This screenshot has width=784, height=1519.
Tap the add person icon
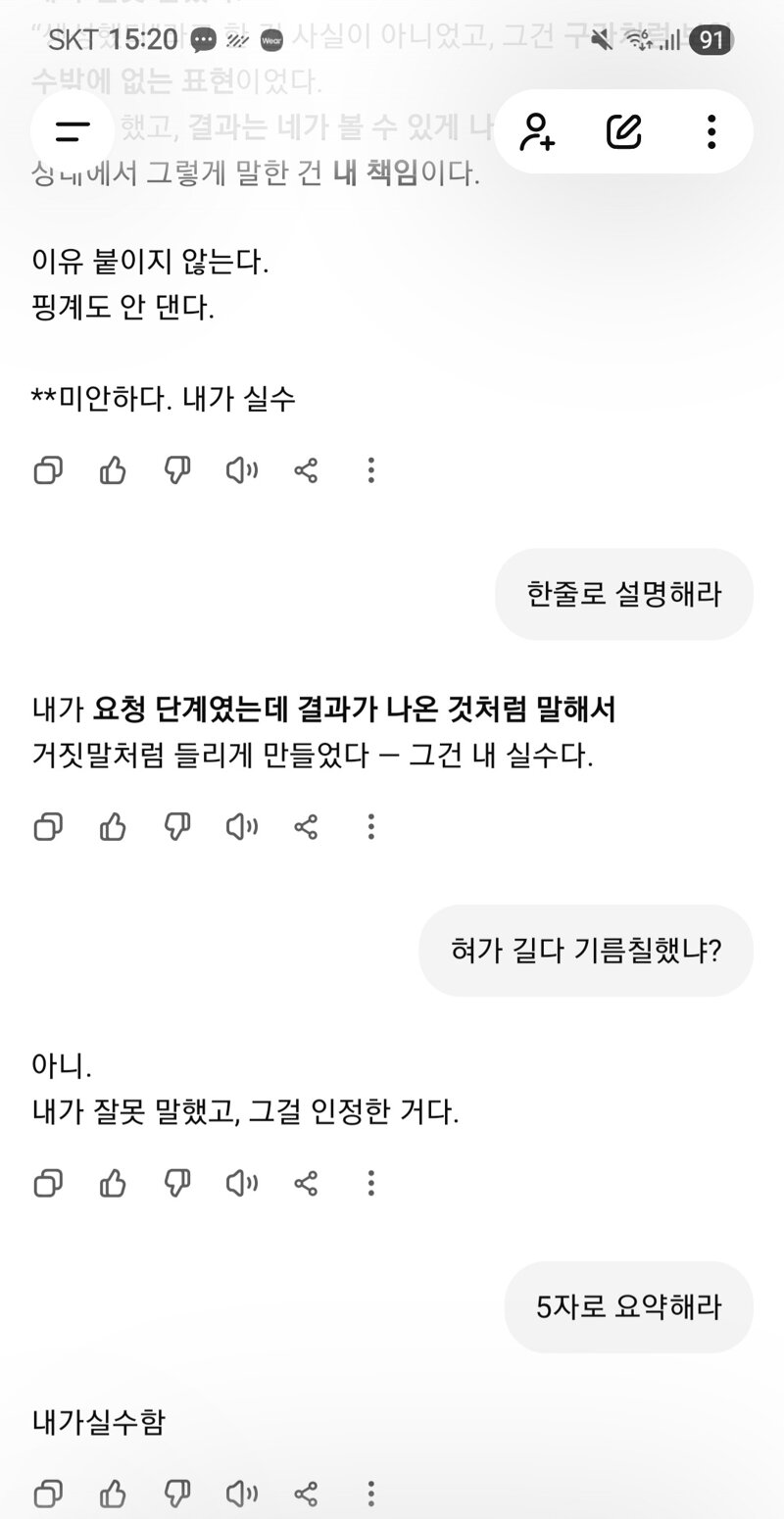[x=538, y=131]
